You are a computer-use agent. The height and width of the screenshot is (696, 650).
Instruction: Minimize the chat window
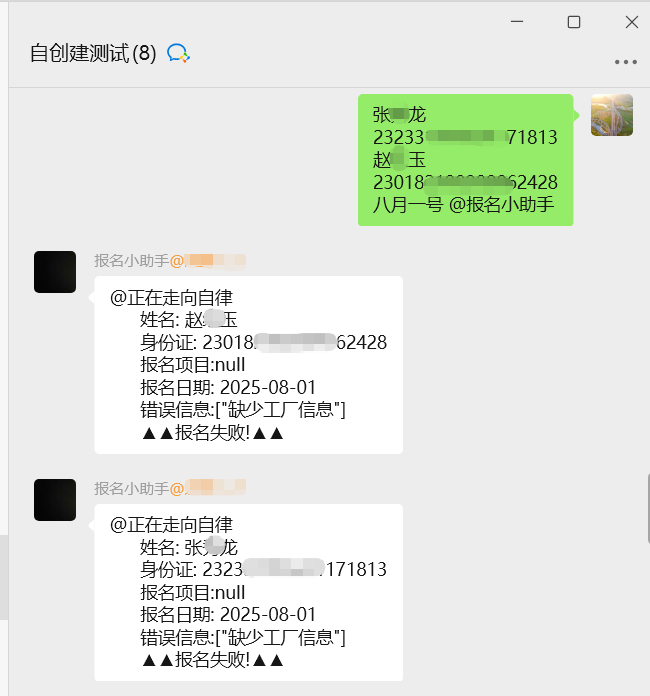click(x=516, y=22)
